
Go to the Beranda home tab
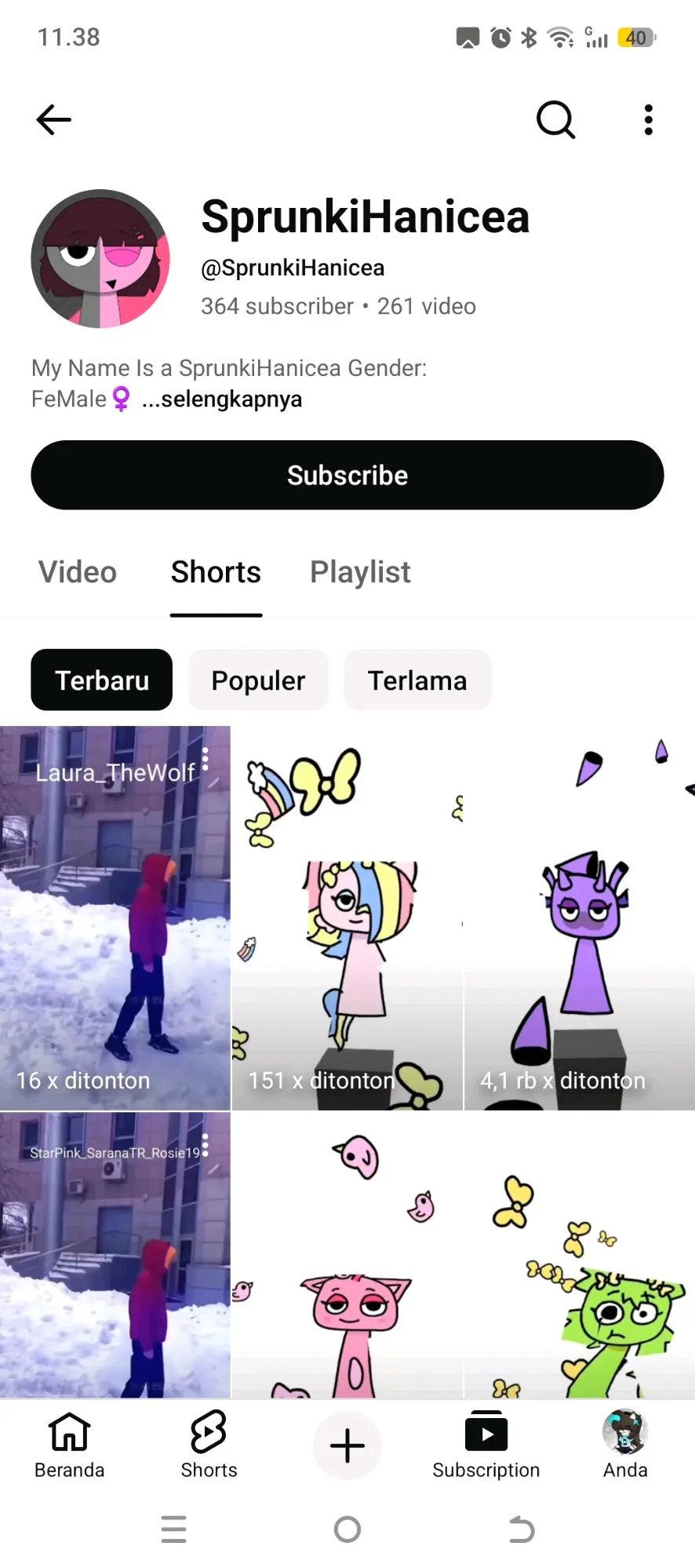(x=69, y=1445)
